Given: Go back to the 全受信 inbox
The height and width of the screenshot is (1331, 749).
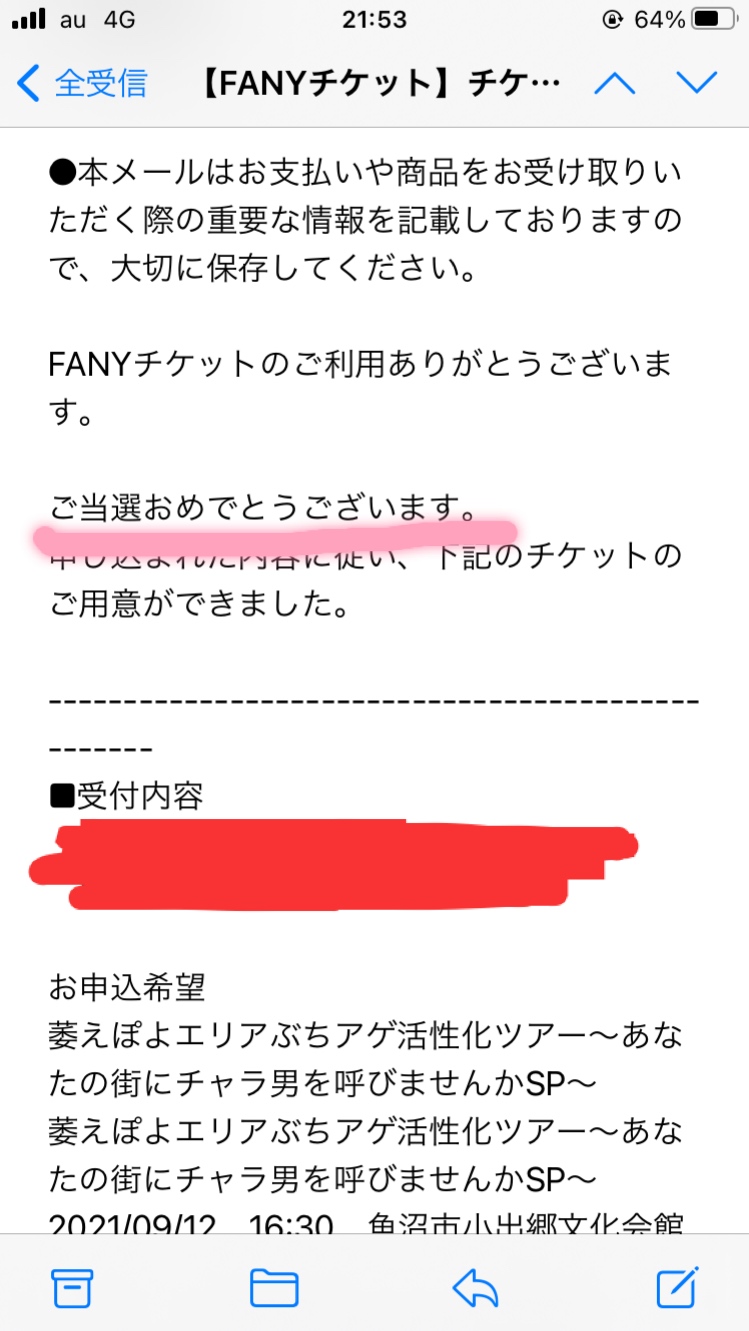Looking at the screenshot, I should (82, 83).
